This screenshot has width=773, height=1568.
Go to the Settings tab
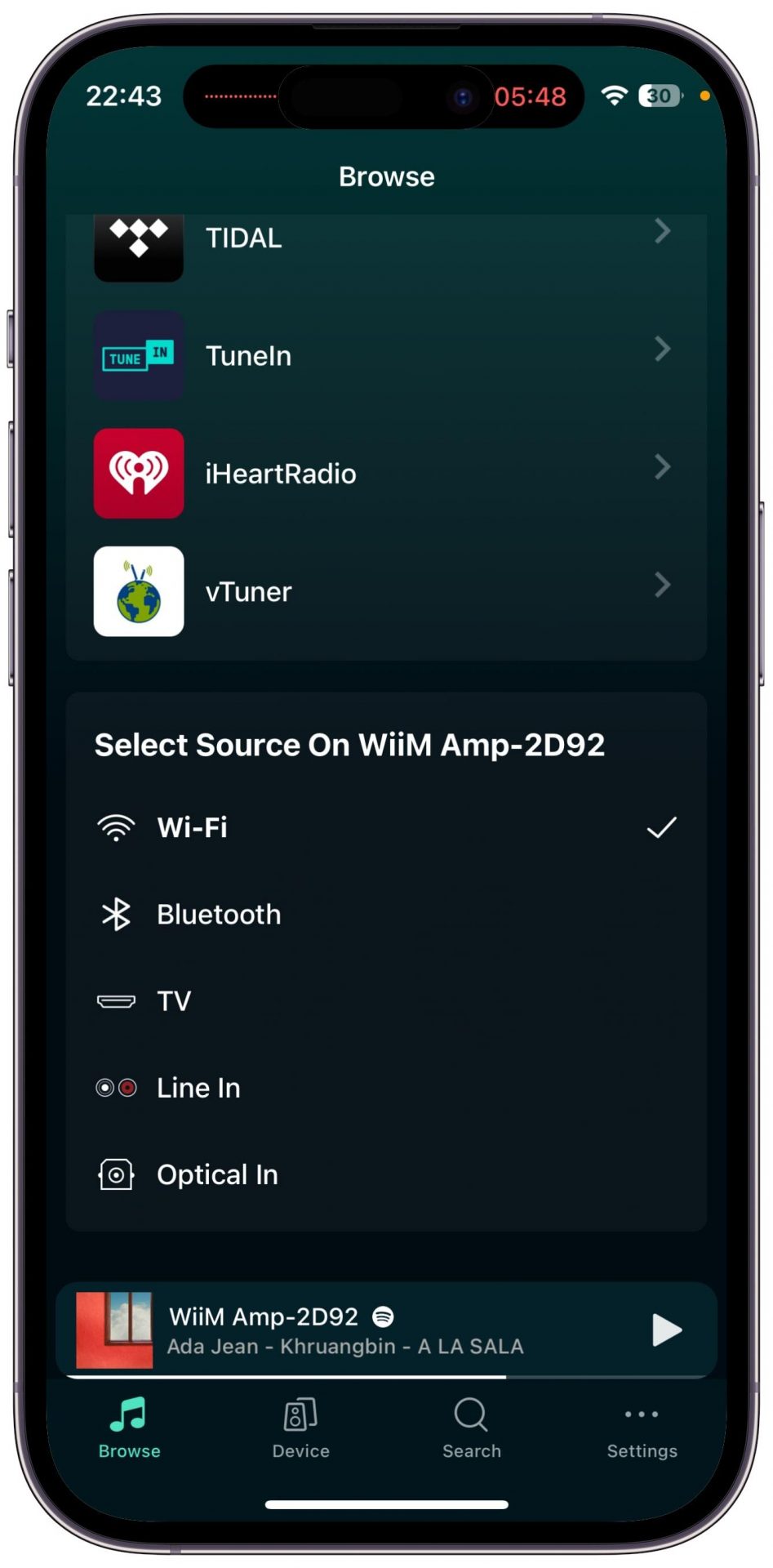(642, 1428)
